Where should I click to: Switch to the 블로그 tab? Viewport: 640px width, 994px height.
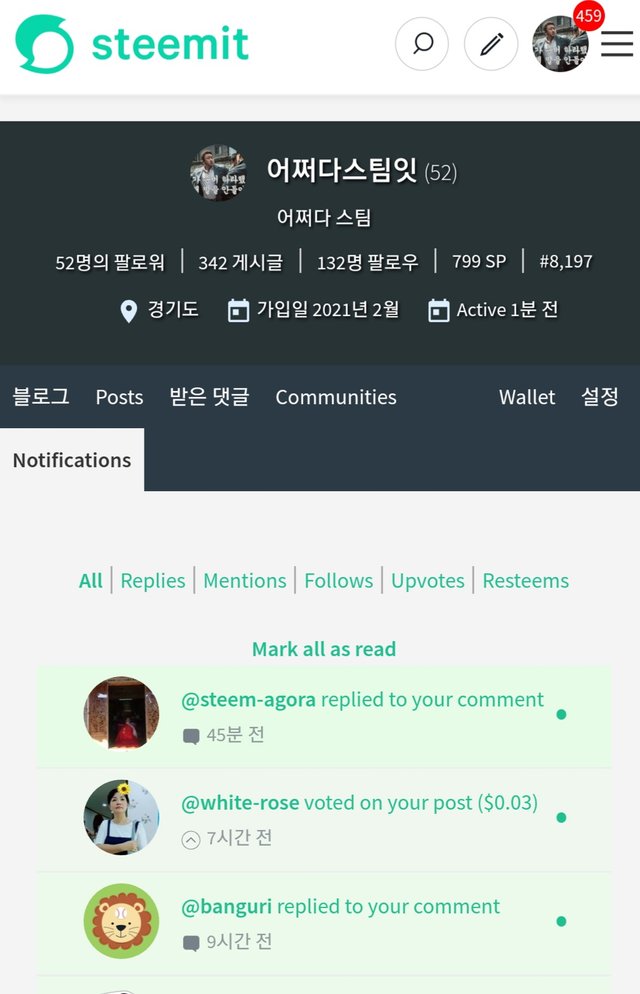(x=41, y=397)
